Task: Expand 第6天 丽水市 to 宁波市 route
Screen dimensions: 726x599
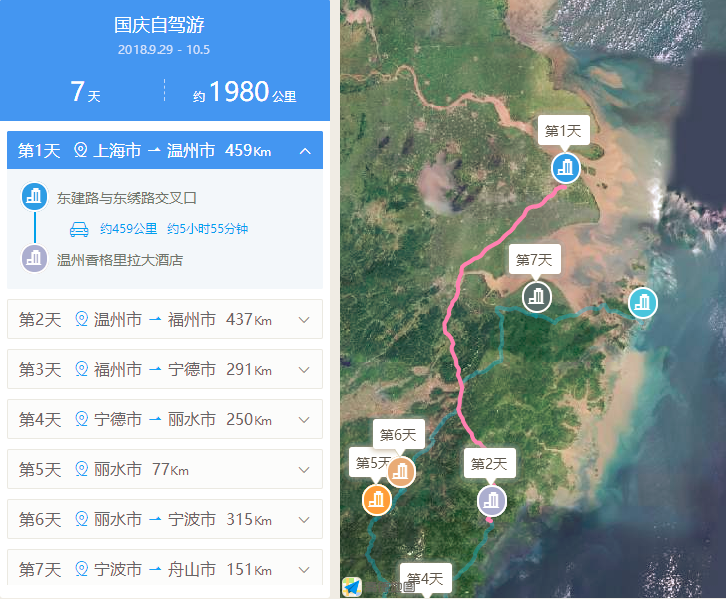Action: 305,520
